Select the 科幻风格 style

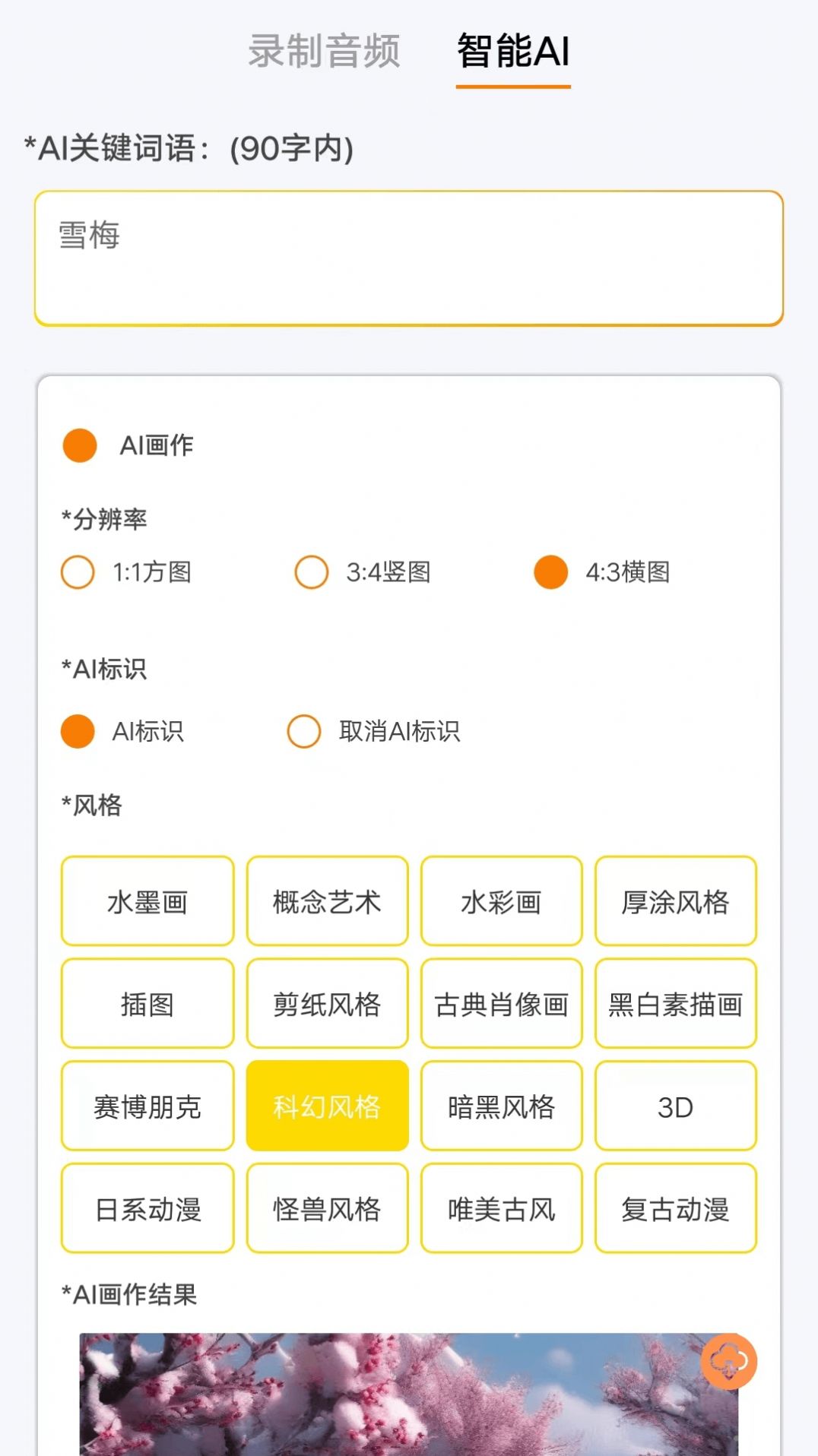pos(326,1106)
